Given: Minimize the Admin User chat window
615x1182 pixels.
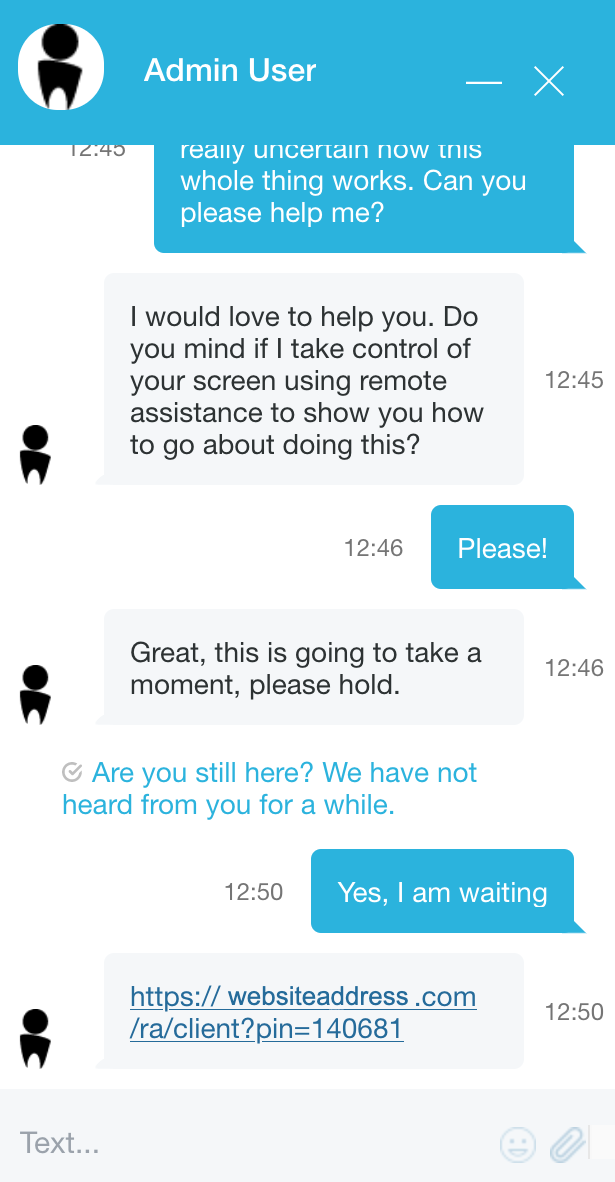Looking at the screenshot, I should [484, 81].
